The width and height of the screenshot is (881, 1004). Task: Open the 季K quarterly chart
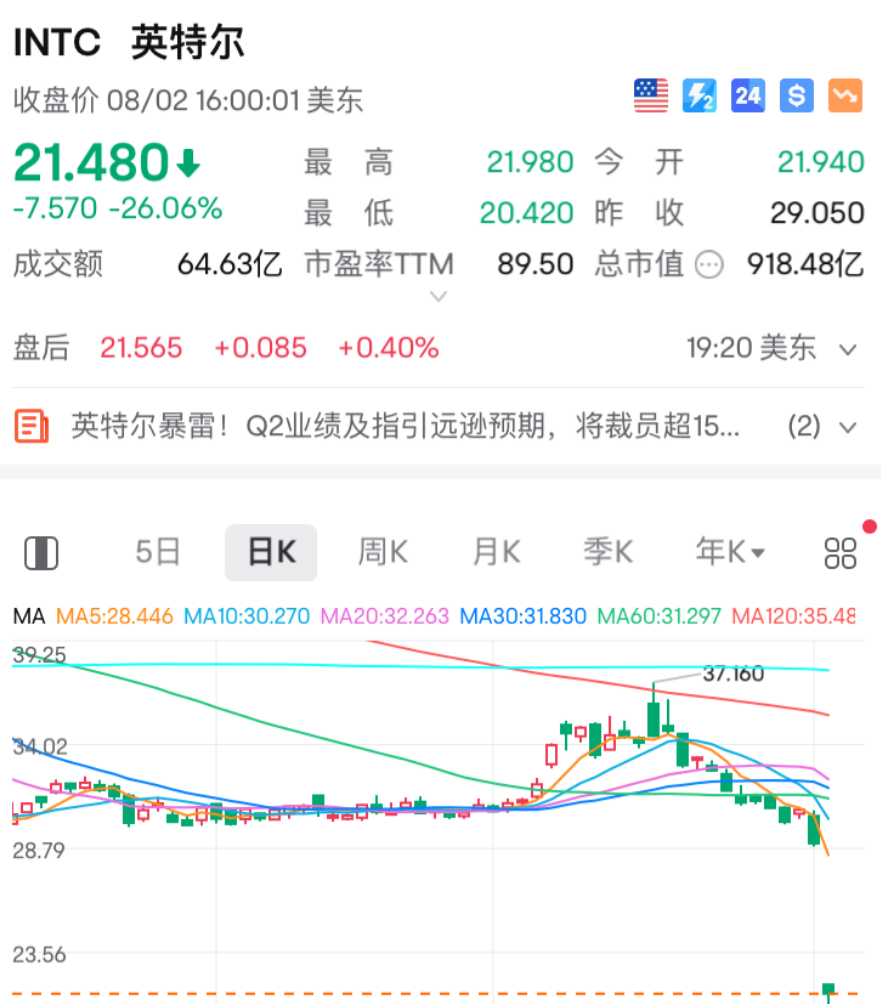tap(608, 552)
